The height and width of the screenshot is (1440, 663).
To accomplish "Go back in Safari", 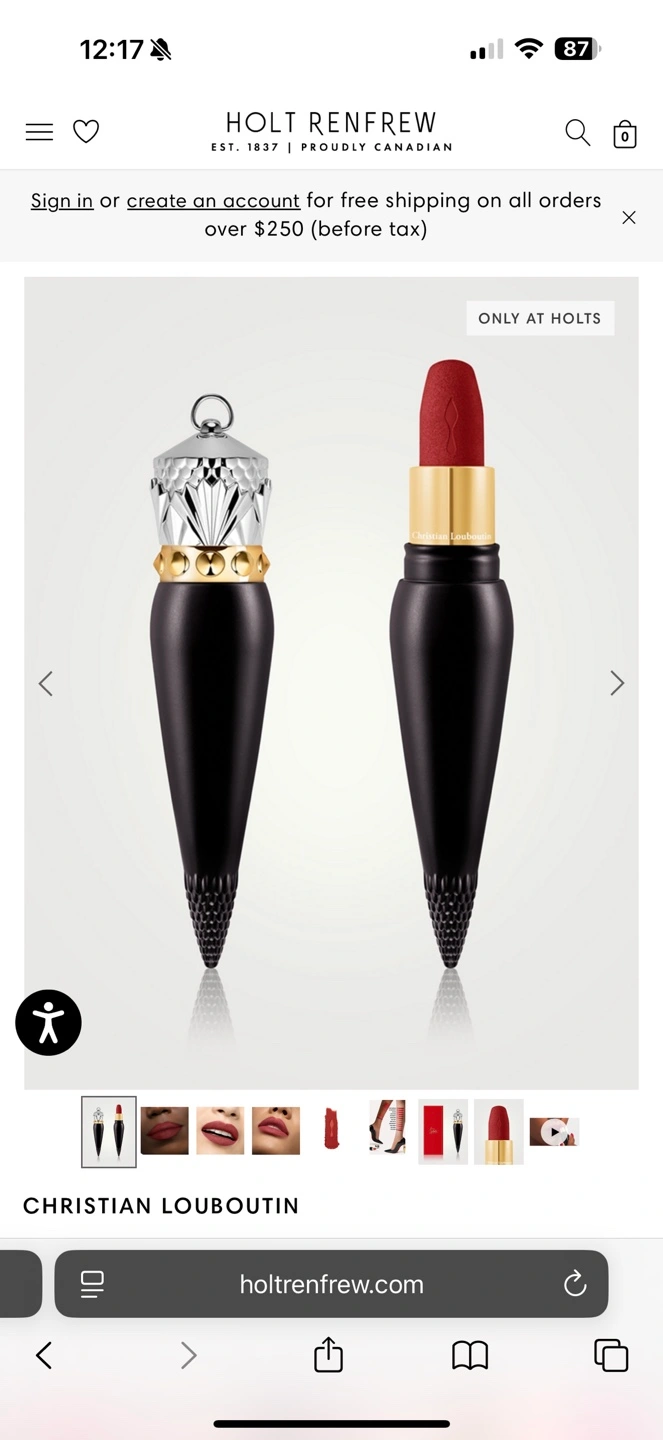I will 44,1355.
